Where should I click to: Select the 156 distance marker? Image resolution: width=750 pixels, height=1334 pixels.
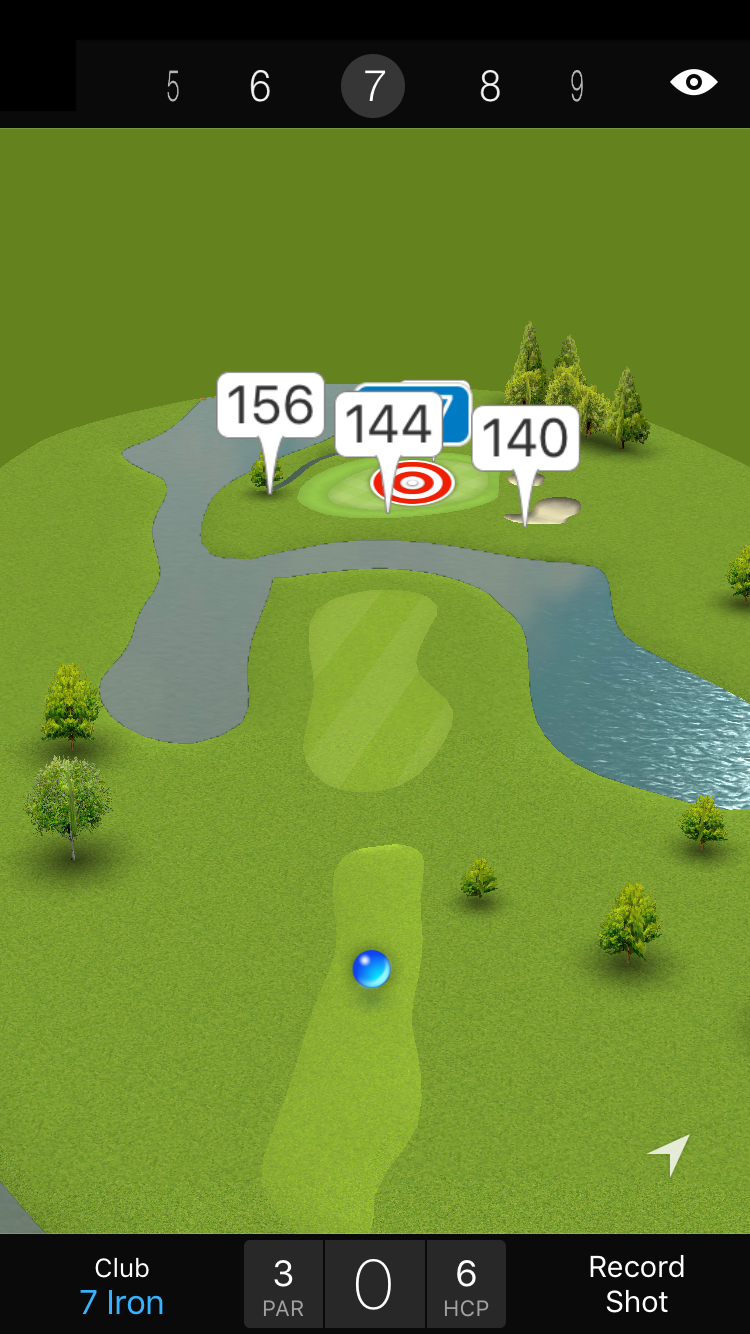[x=270, y=405]
